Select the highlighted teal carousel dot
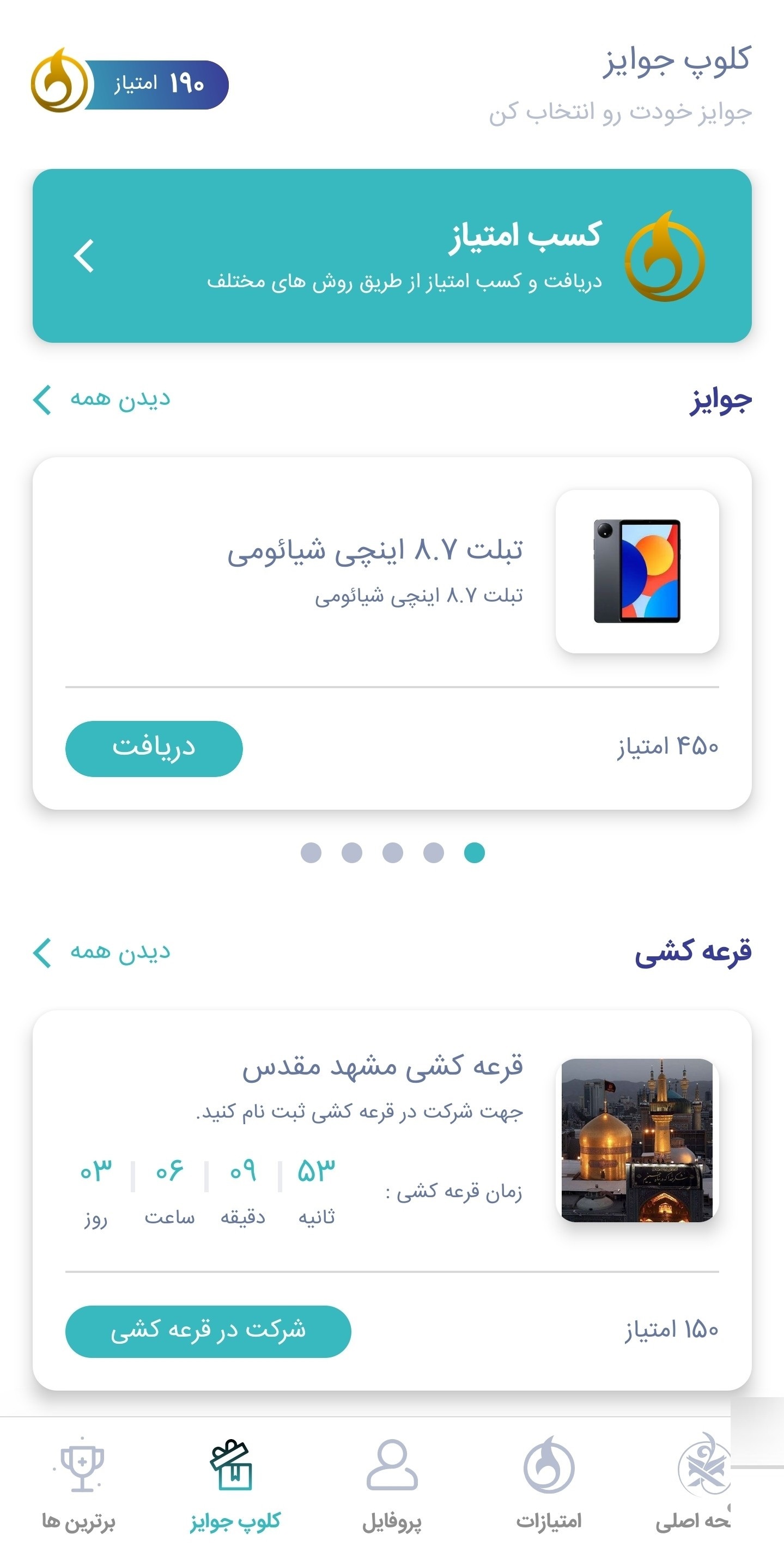This screenshot has height=1547, width=784. (x=474, y=853)
